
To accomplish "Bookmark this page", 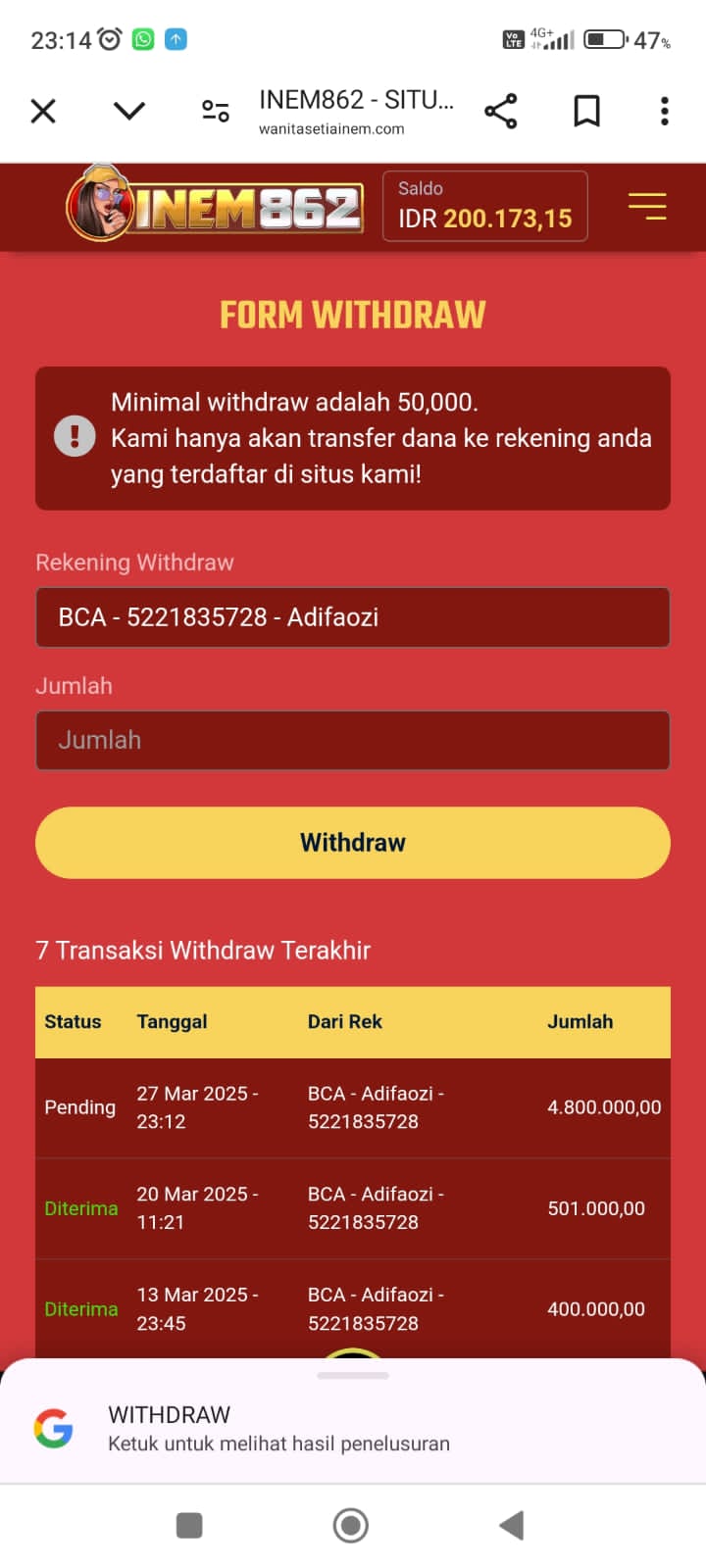I will click(x=586, y=111).
